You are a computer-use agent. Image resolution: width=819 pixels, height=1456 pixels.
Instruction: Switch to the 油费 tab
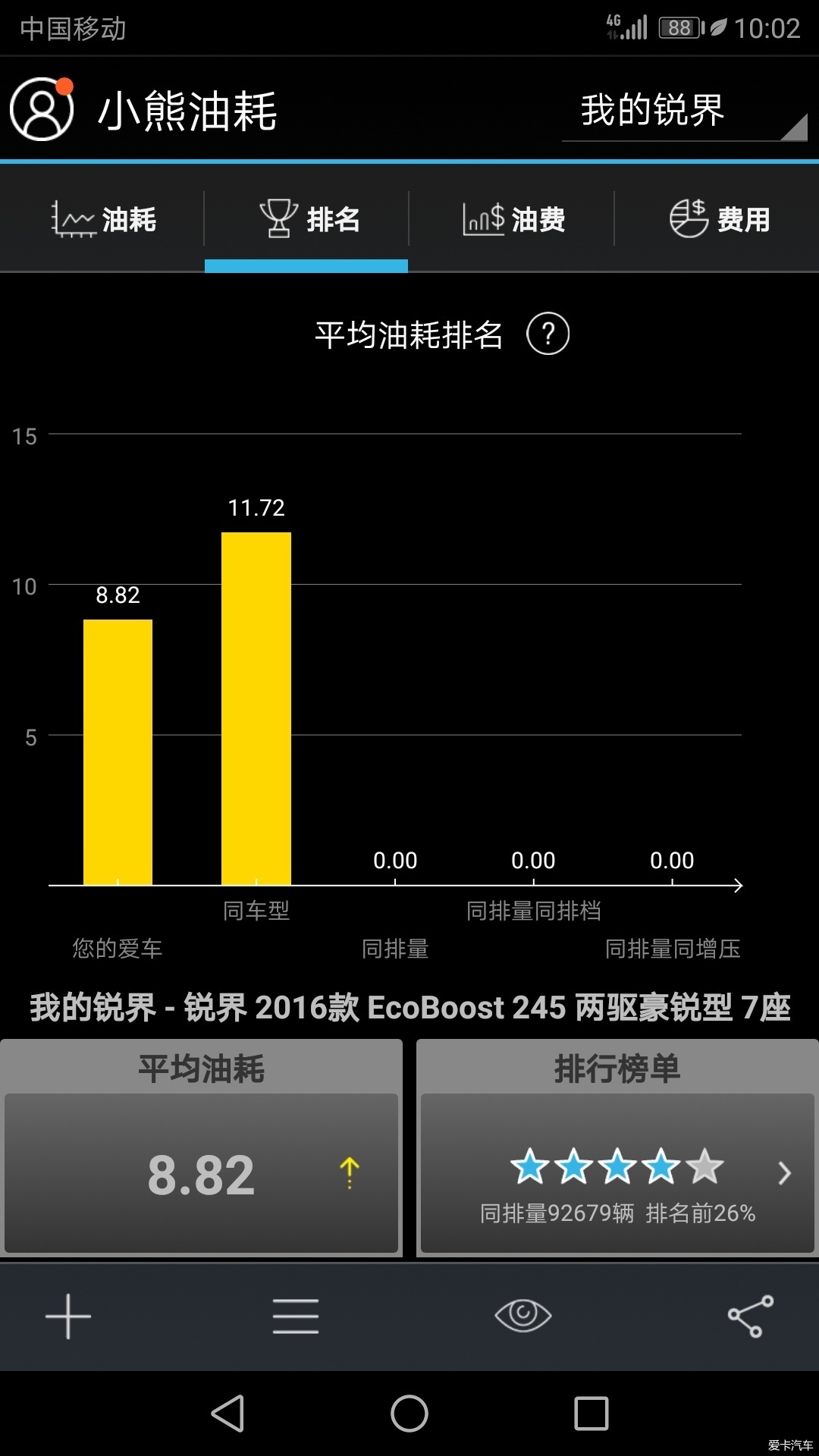[x=512, y=220]
